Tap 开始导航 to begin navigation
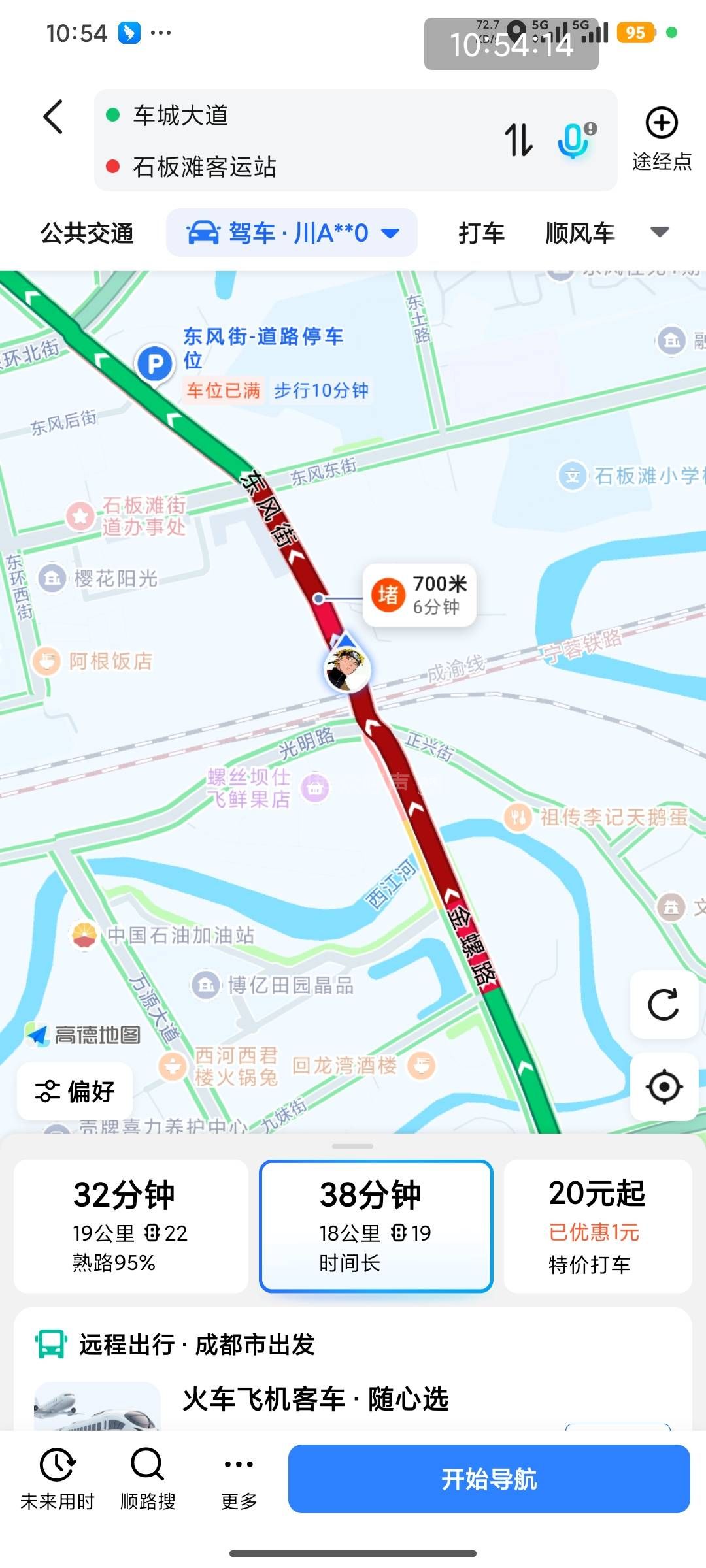Screen dimensions: 706x1568 coord(489,1479)
